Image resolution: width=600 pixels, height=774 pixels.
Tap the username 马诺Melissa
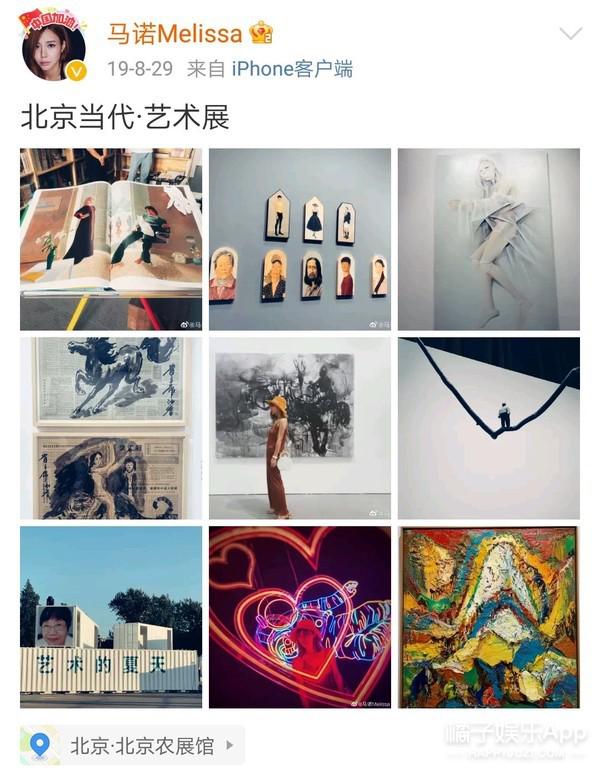pyautogui.click(x=175, y=33)
